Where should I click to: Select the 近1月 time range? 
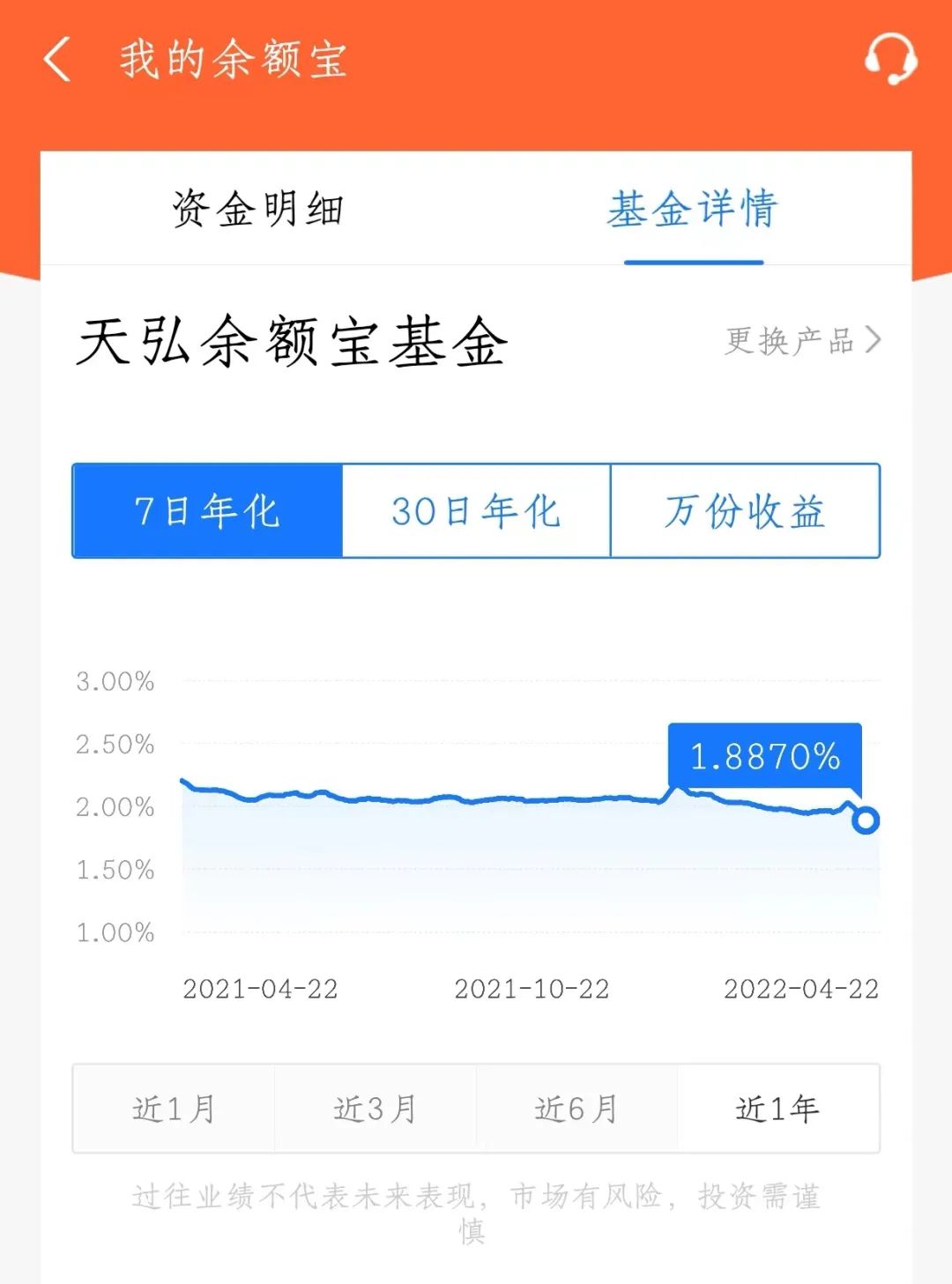(173, 1108)
